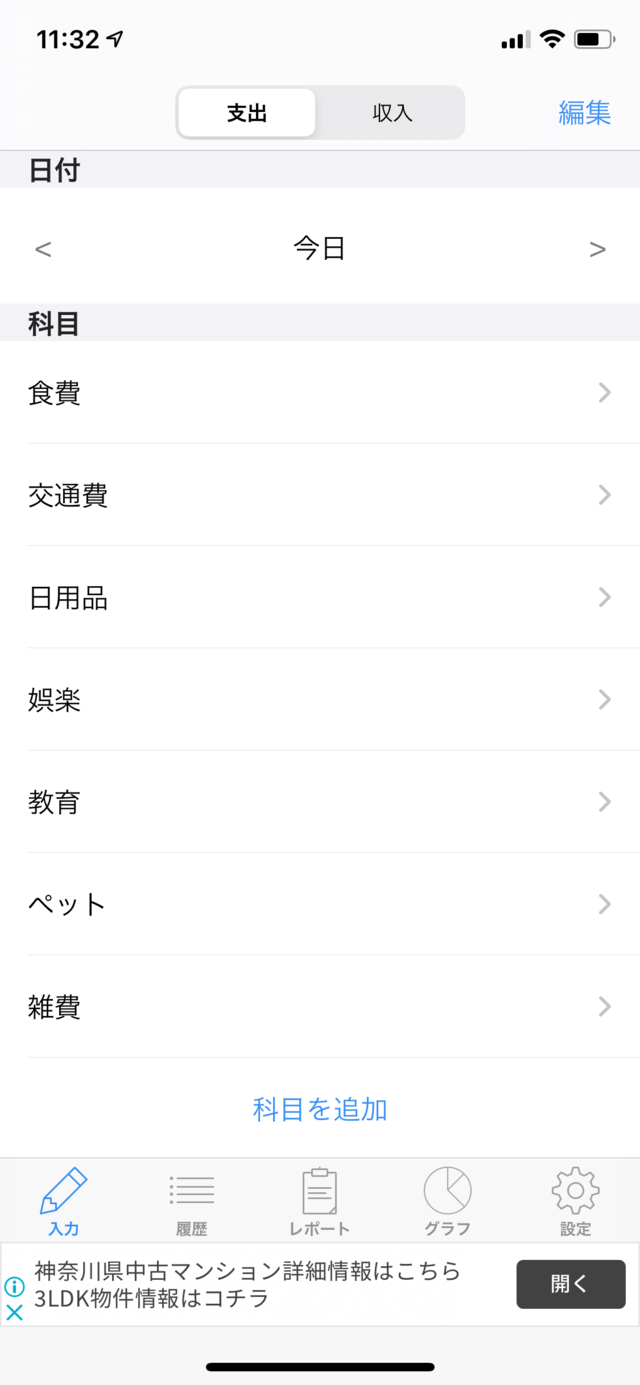This screenshot has width=640, height=1385.
Task: Choose the 娯楽 category
Action: 320,700
